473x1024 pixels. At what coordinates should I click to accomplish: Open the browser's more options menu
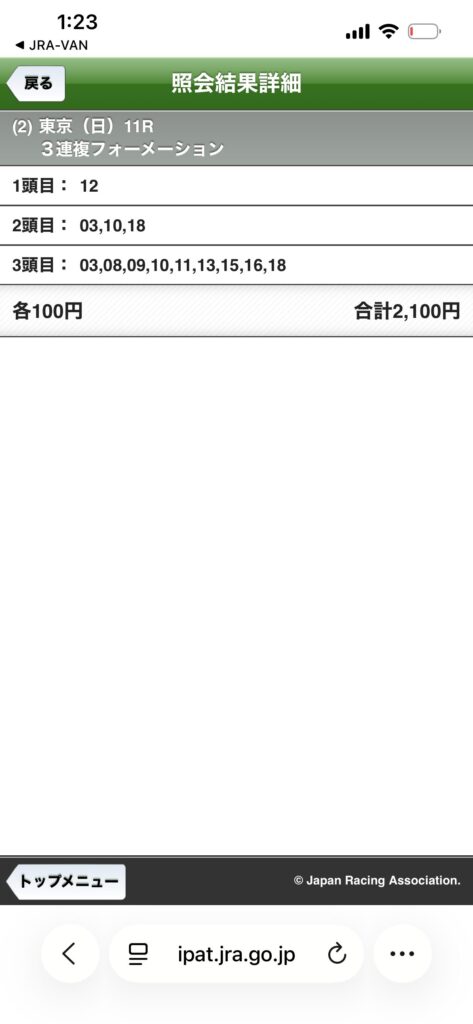402,954
